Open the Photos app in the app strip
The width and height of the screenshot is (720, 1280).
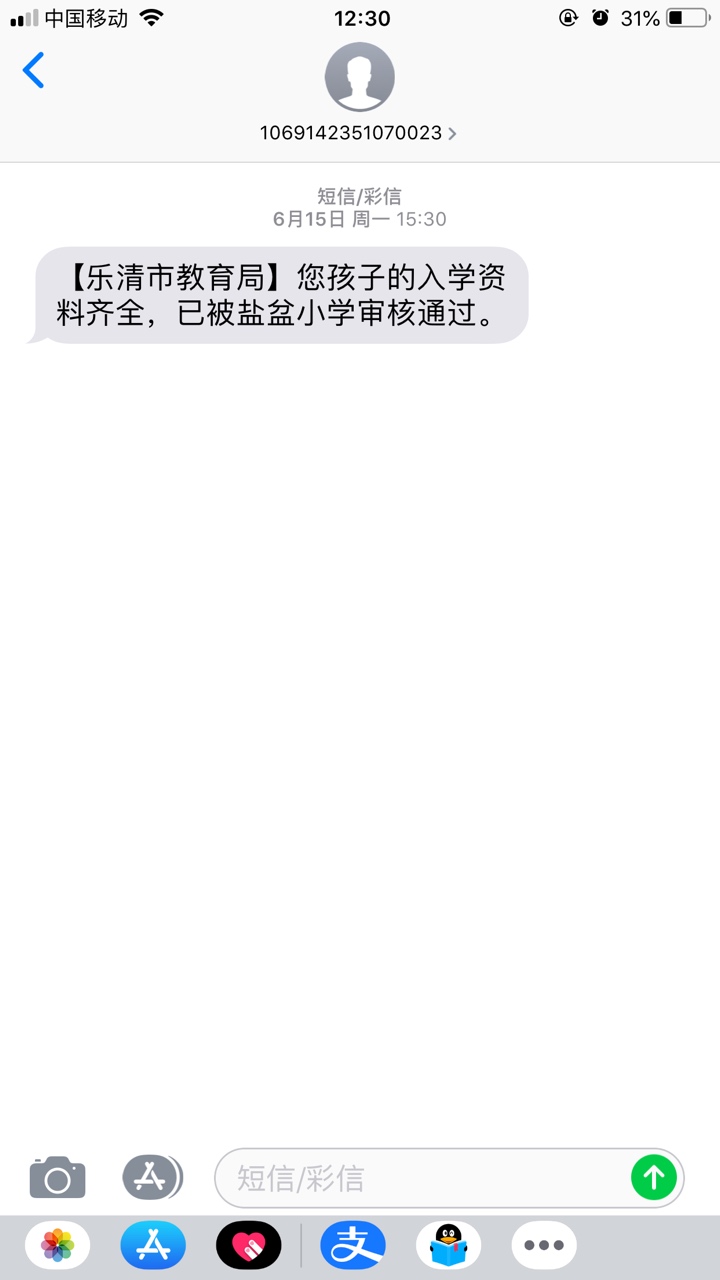pos(58,1246)
